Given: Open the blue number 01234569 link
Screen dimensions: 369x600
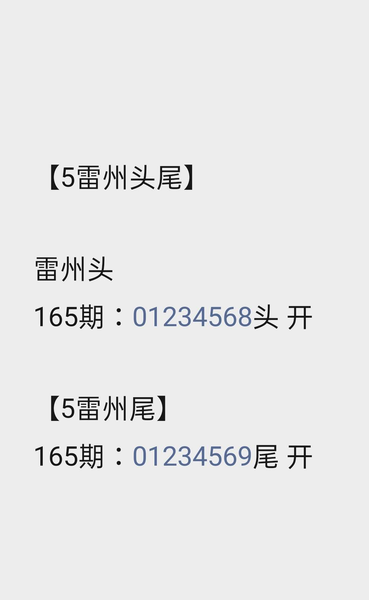Looking at the screenshot, I should (x=192, y=457).
